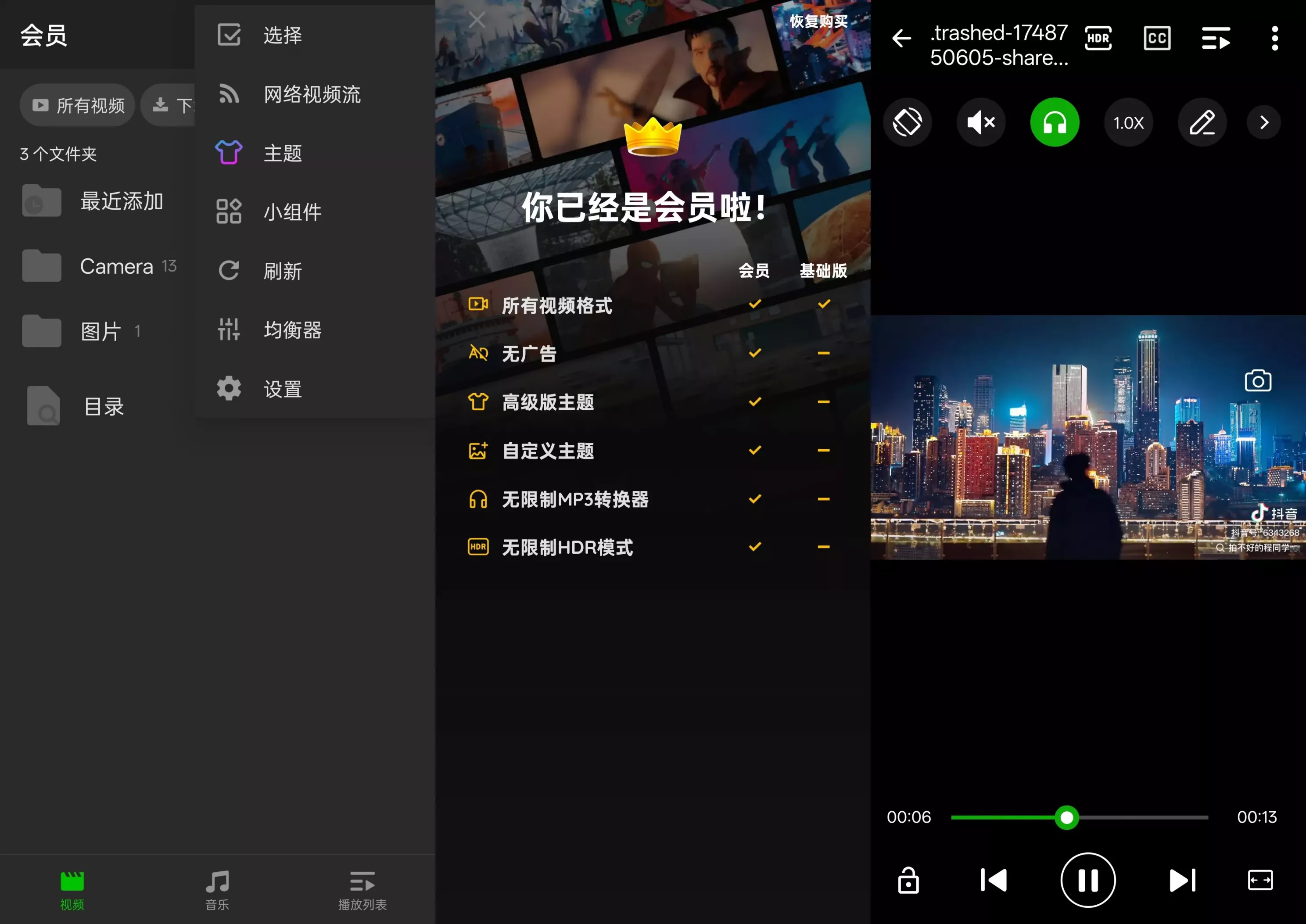The image size is (1306, 924).
Task: Select 刷新 to refresh the list
Action: (x=282, y=271)
